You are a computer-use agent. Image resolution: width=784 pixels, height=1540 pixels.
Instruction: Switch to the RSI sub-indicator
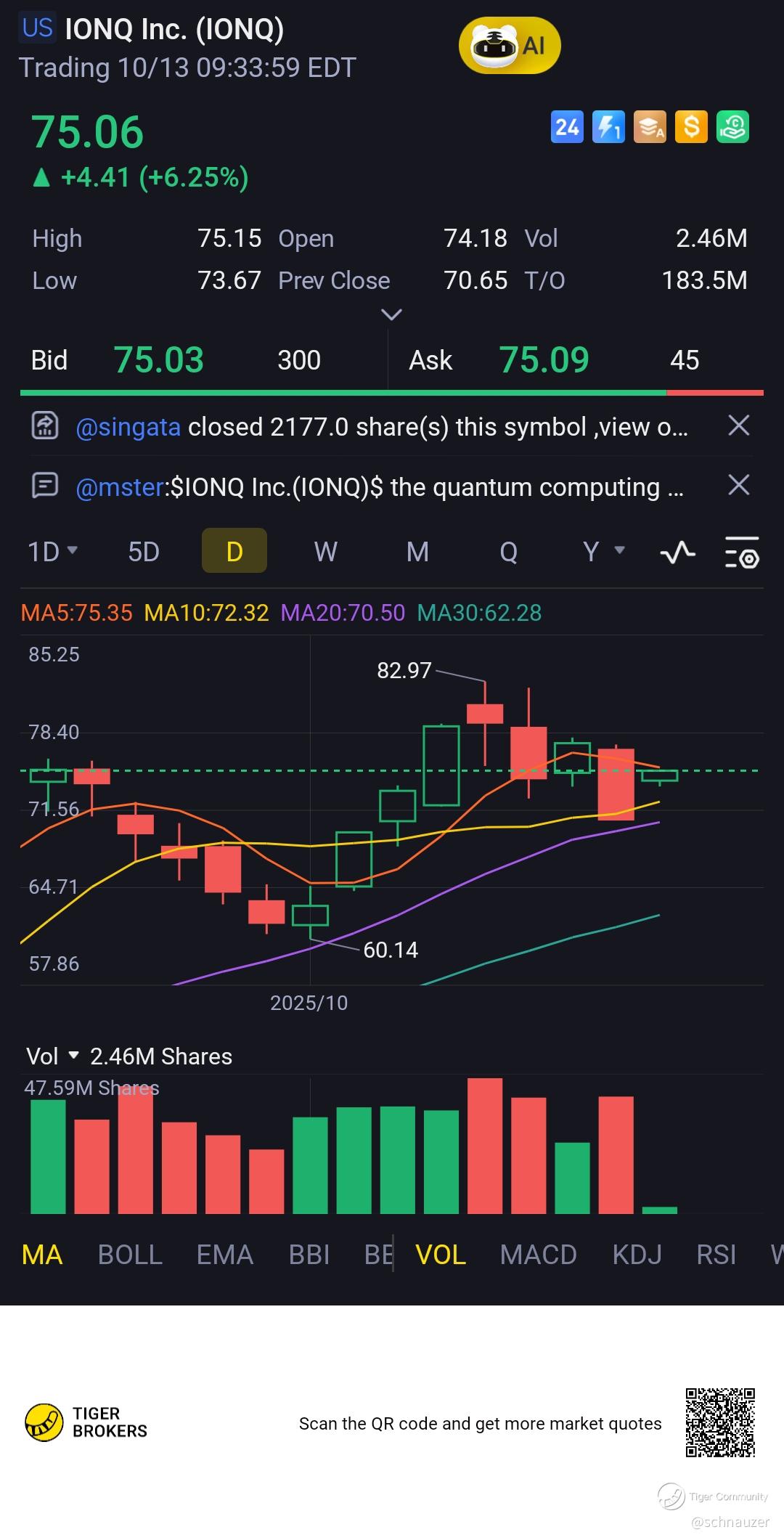tap(716, 1255)
